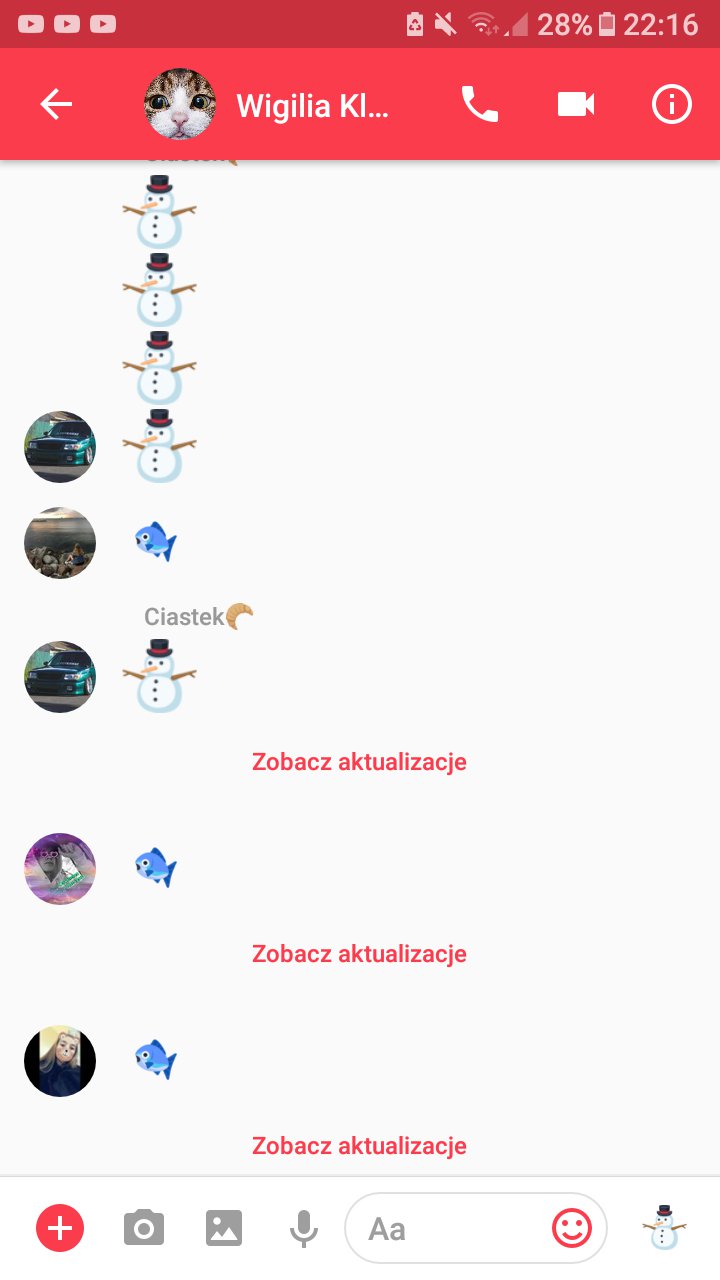This screenshot has height=1280, width=720.
Task: Open conversation info
Action: pyautogui.click(x=672, y=104)
